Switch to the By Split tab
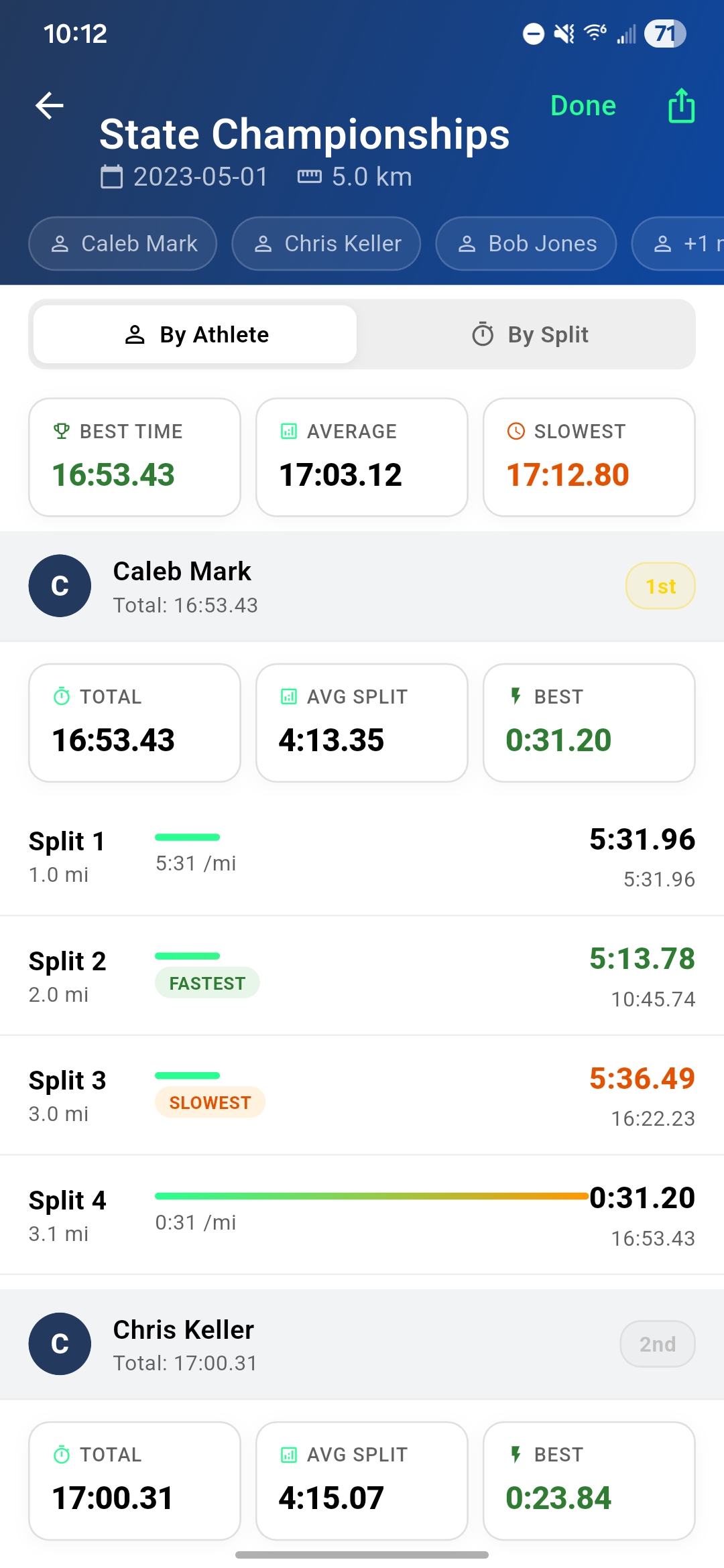The image size is (724, 1568). coord(530,334)
